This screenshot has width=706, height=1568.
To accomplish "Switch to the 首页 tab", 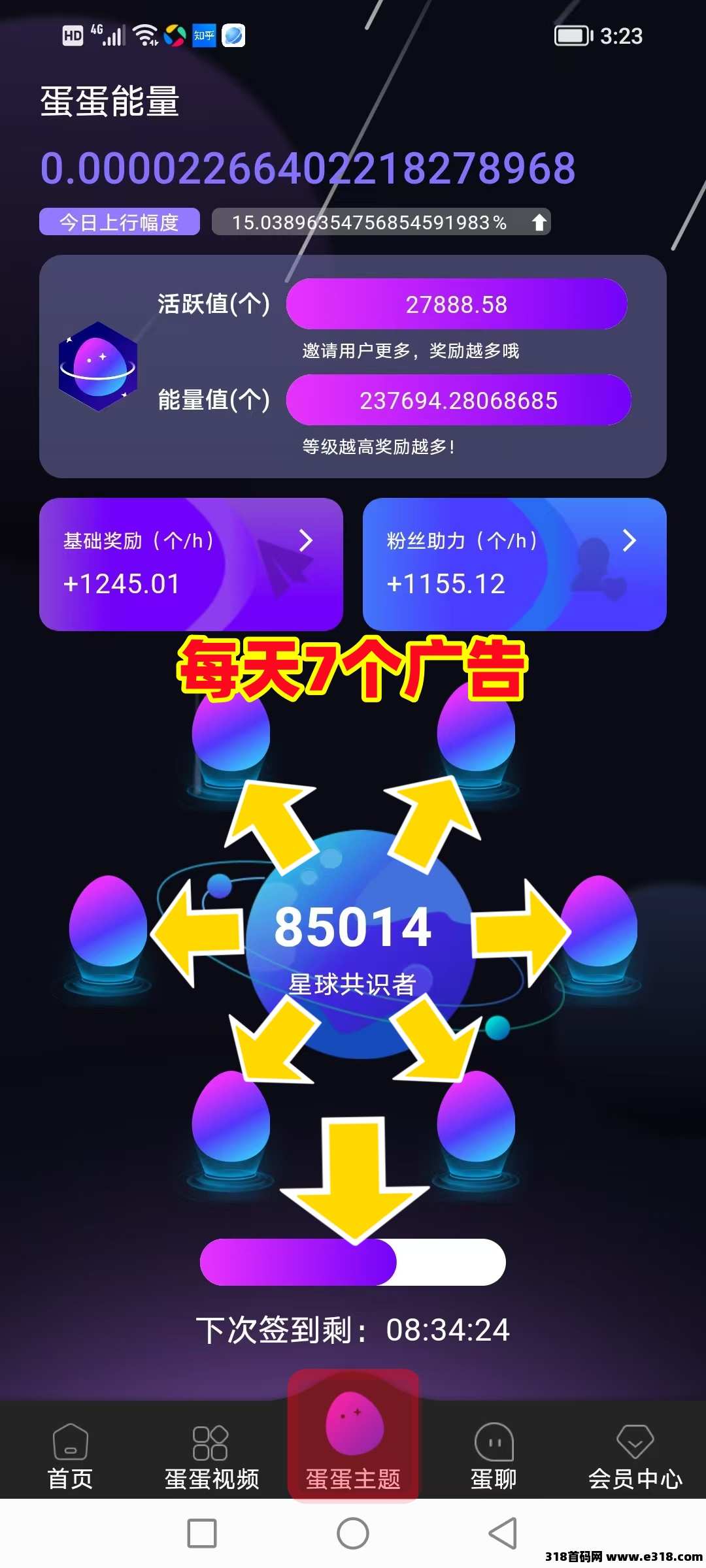I will click(x=71, y=1456).
